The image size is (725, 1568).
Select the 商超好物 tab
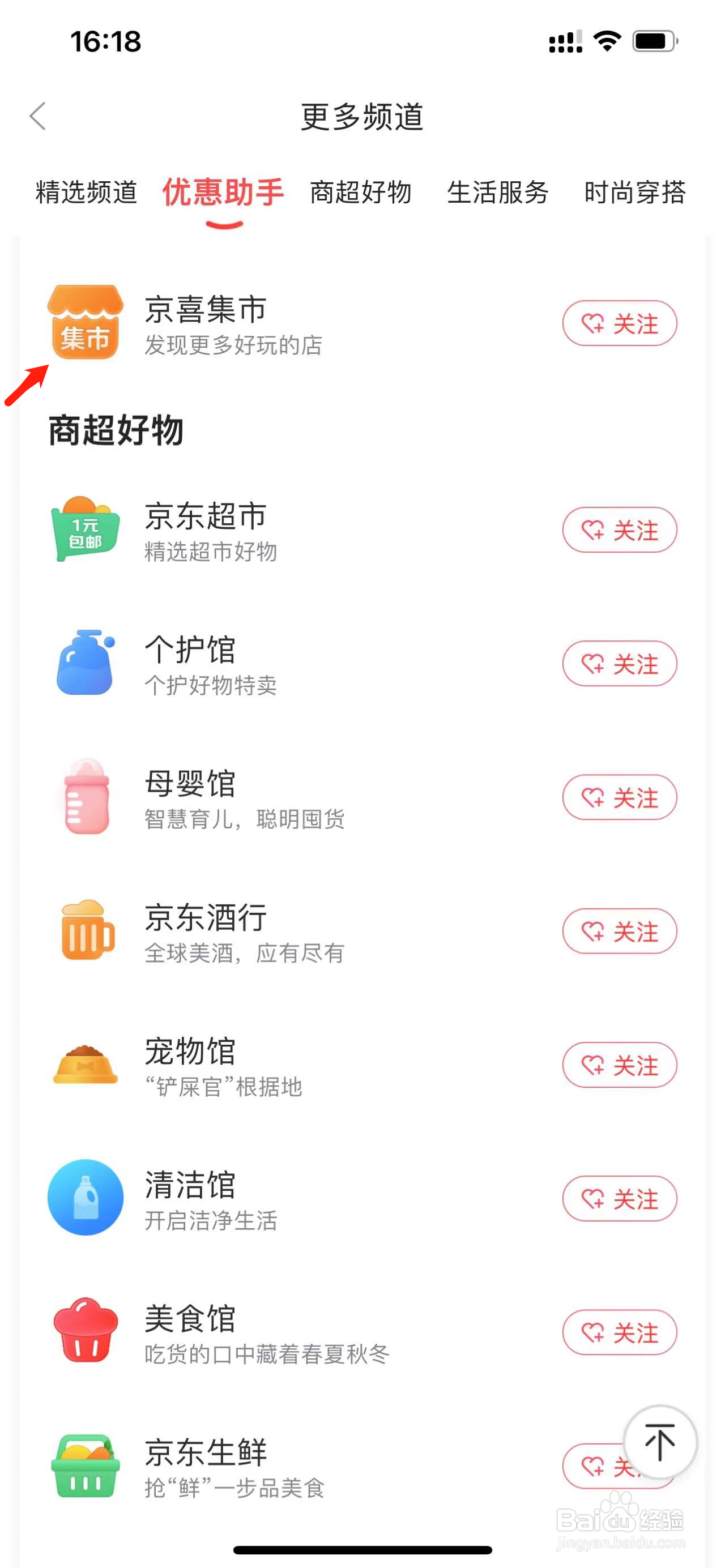360,193
